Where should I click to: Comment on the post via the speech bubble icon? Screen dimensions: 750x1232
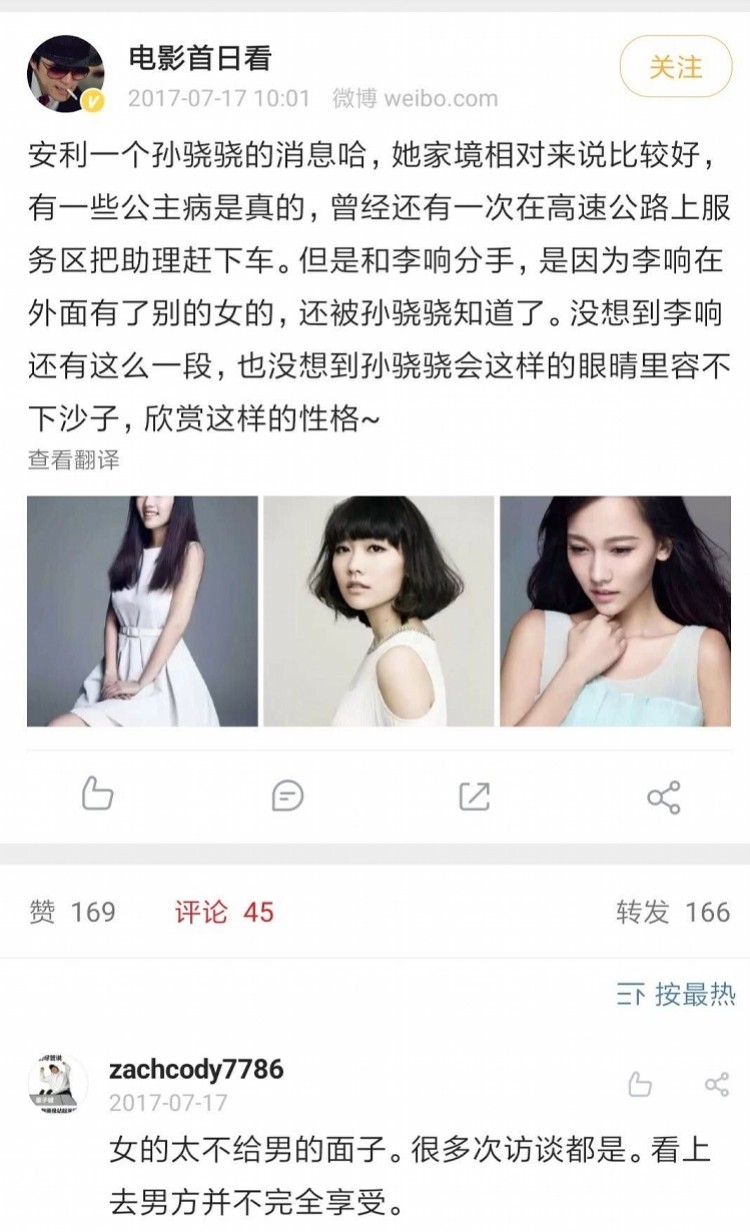(287, 796)
